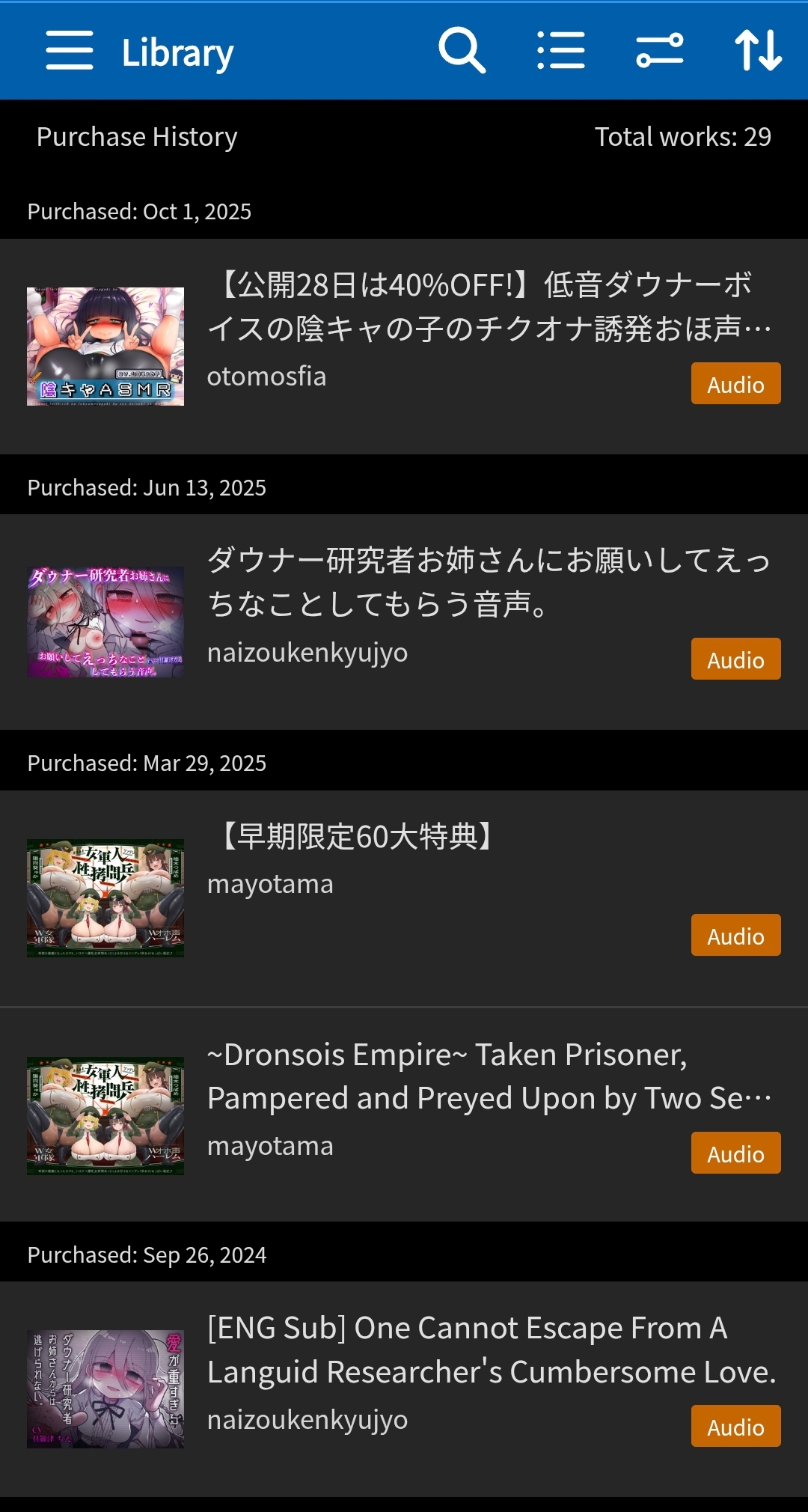Open the hamburger navigation menu
The height and width of the screenshot is (1512, 808).
coord(69,51)
